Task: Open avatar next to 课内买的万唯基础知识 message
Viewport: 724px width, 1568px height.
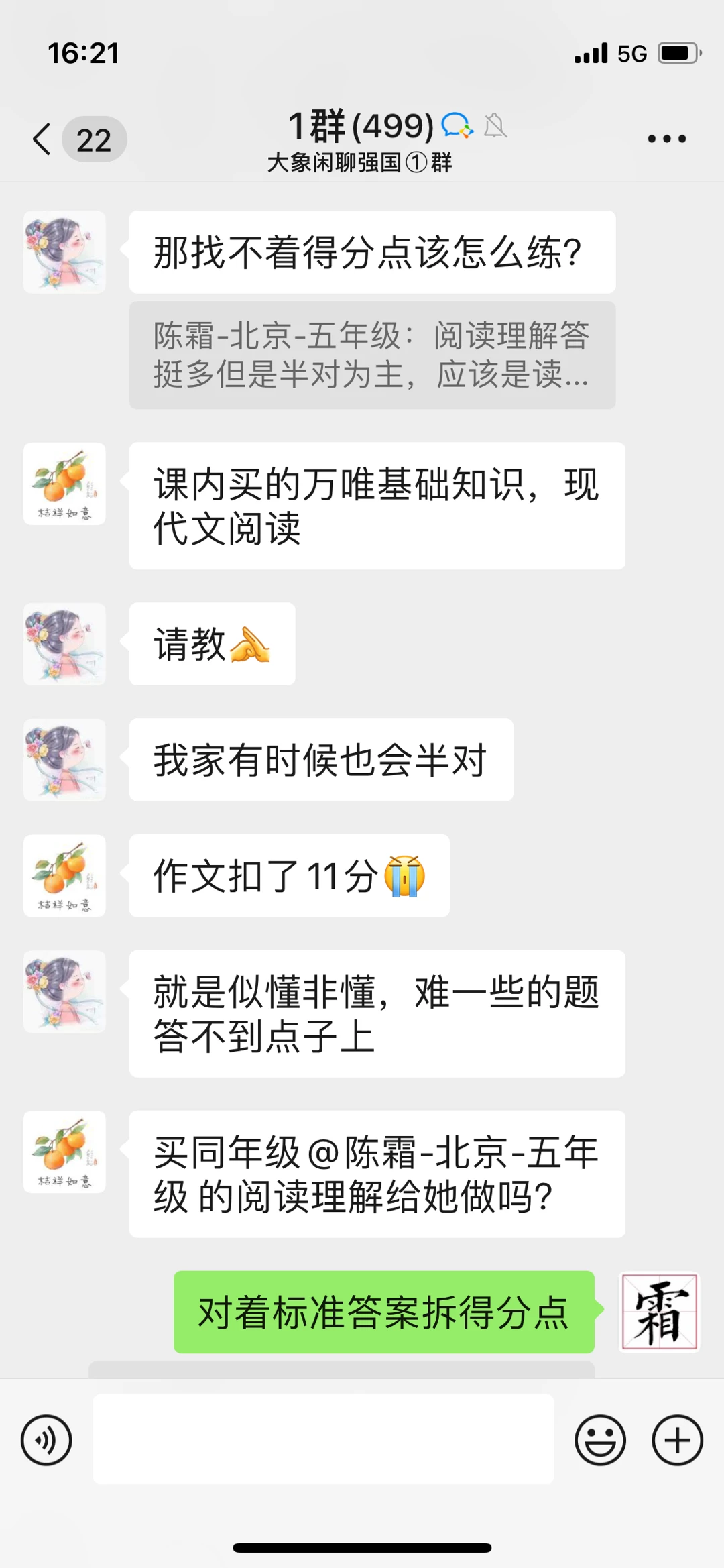Action: coord(64,484)
